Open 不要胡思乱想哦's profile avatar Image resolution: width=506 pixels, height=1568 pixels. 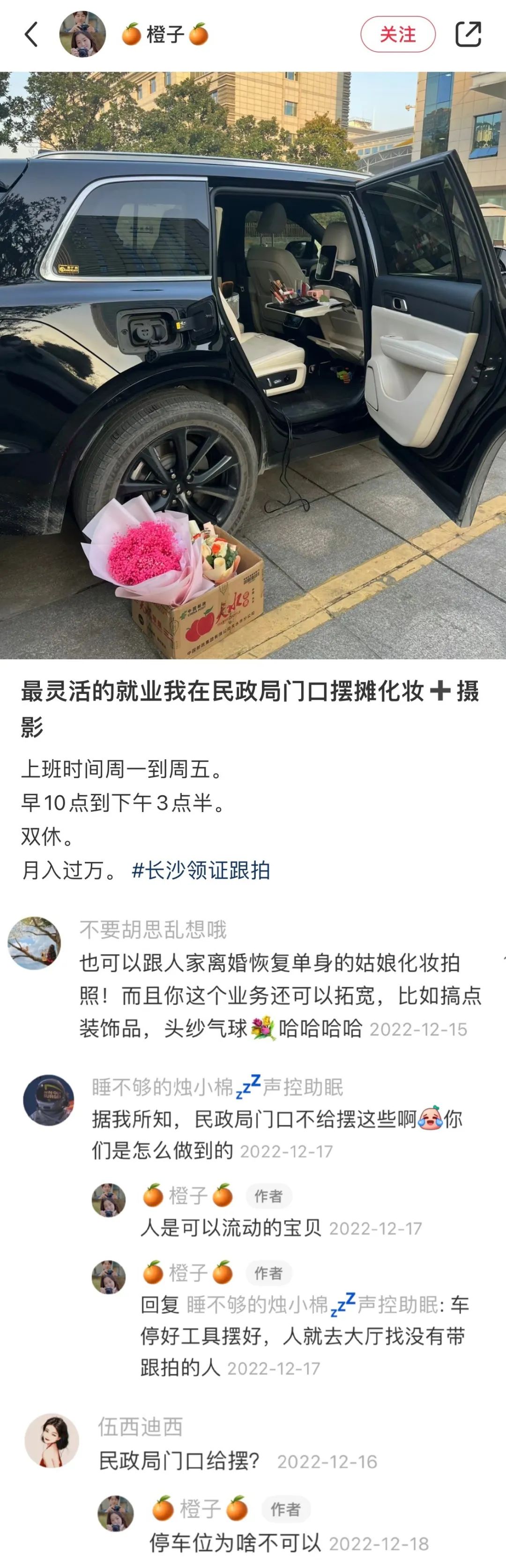(34, 943)
